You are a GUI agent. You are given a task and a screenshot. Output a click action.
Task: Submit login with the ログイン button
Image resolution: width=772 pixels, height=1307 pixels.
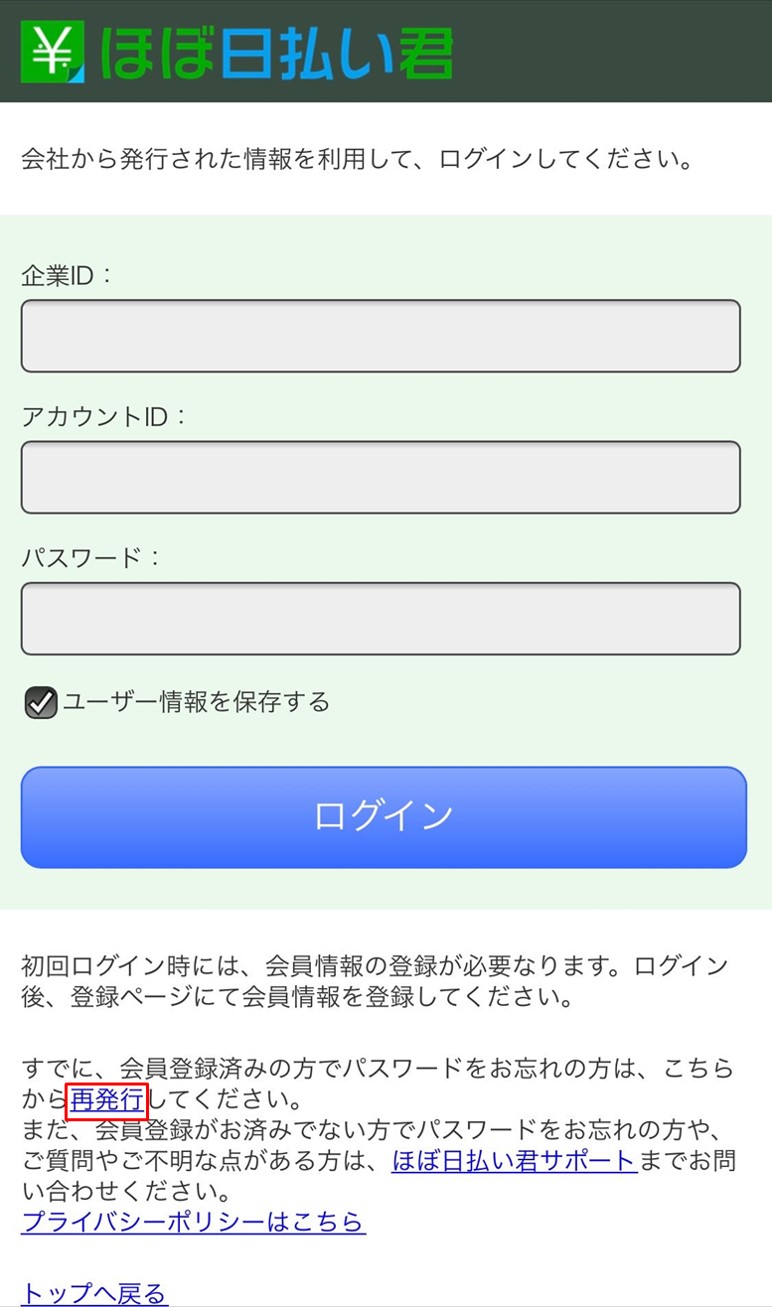tap(385, 816)
